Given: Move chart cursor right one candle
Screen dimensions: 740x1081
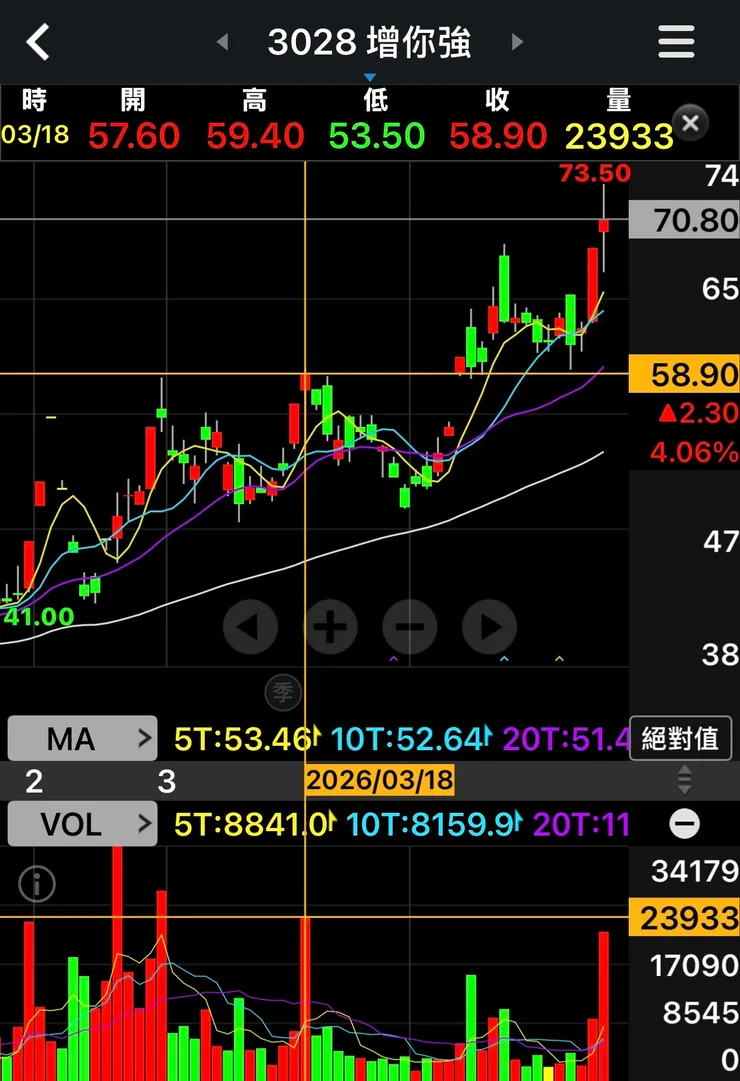Looking at the screenshot, I should pos(490,628).
